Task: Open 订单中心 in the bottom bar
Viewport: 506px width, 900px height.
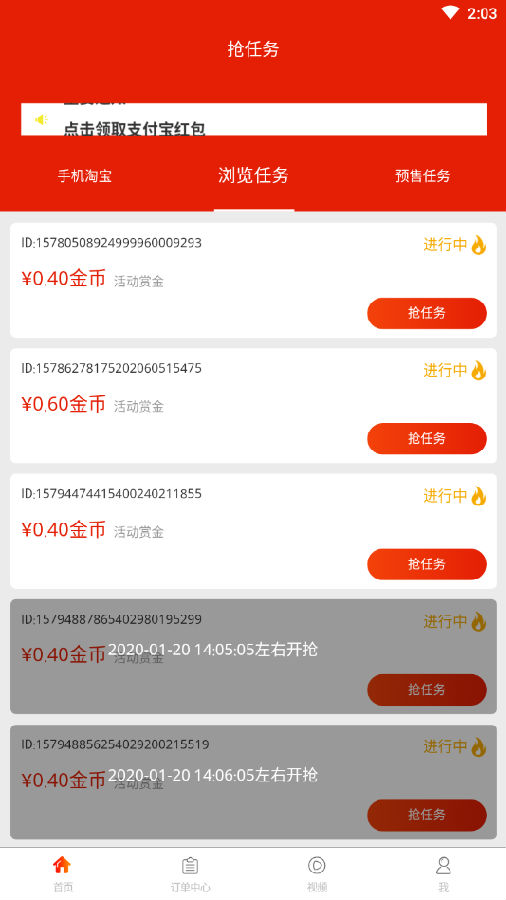Action: [x=190, y=873]
